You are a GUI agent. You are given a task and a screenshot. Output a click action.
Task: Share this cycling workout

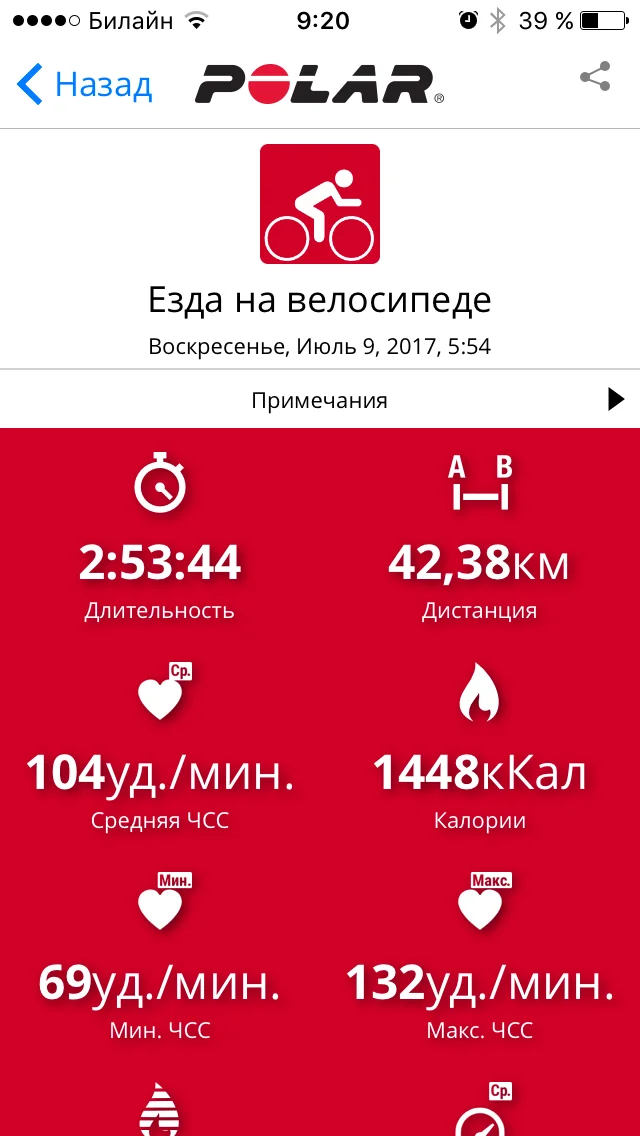(x=595, y=78)
